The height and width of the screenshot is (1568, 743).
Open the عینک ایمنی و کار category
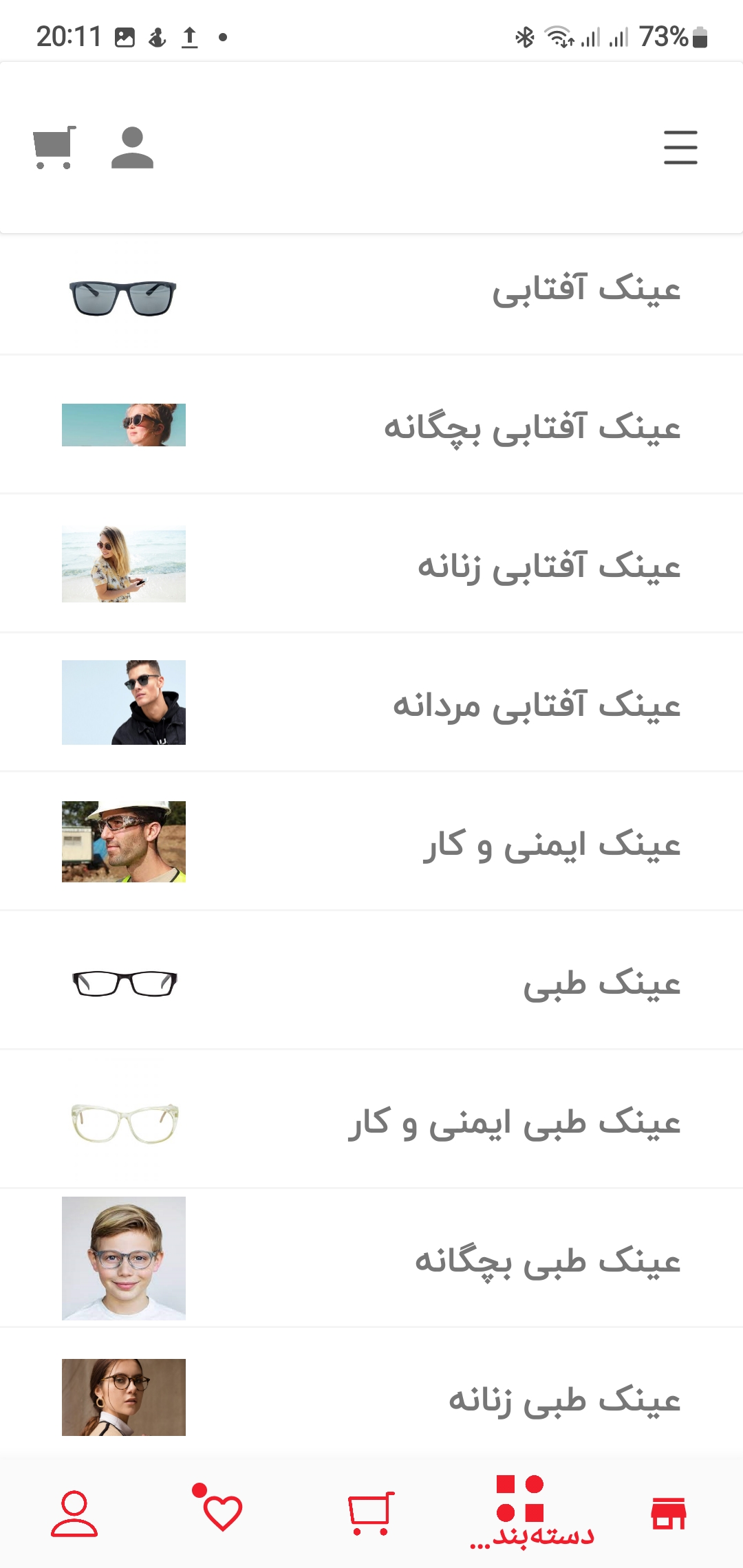371,842
